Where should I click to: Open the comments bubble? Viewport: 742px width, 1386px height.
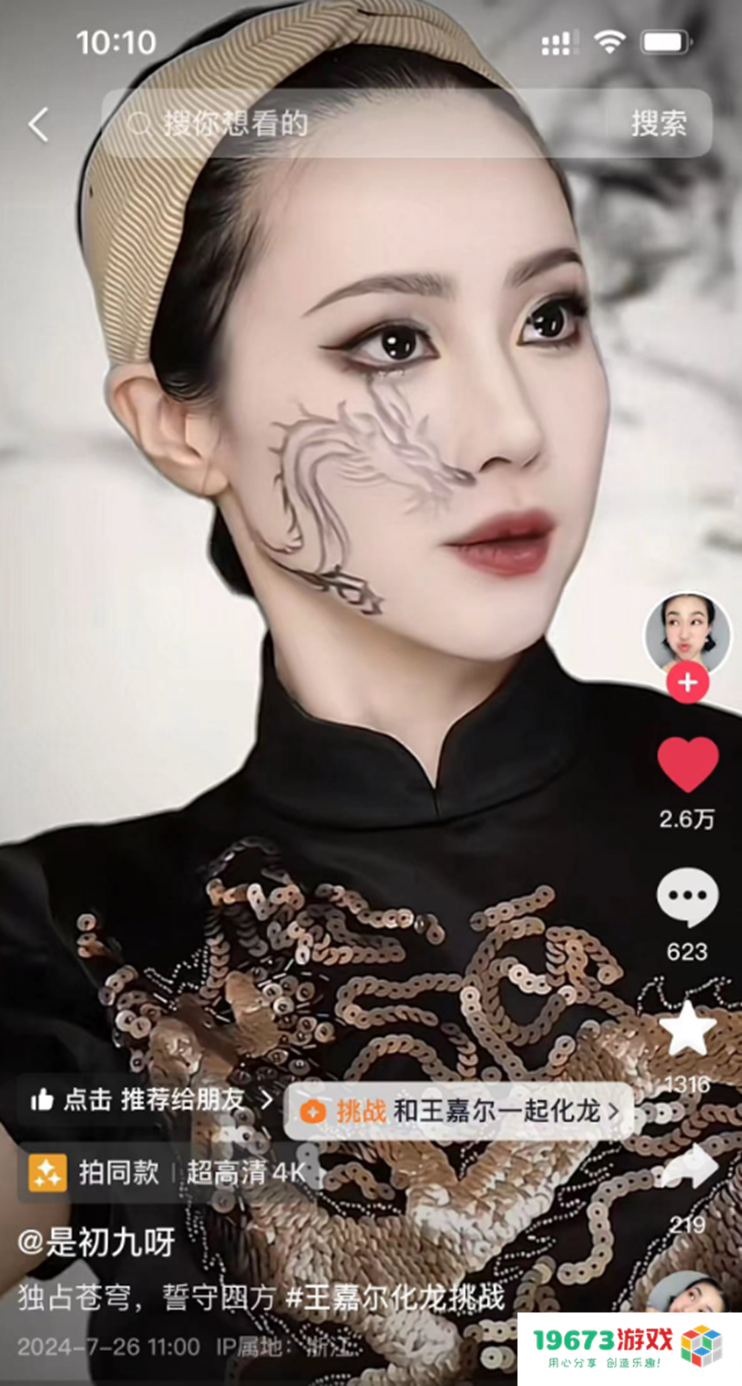coord(687,897)
